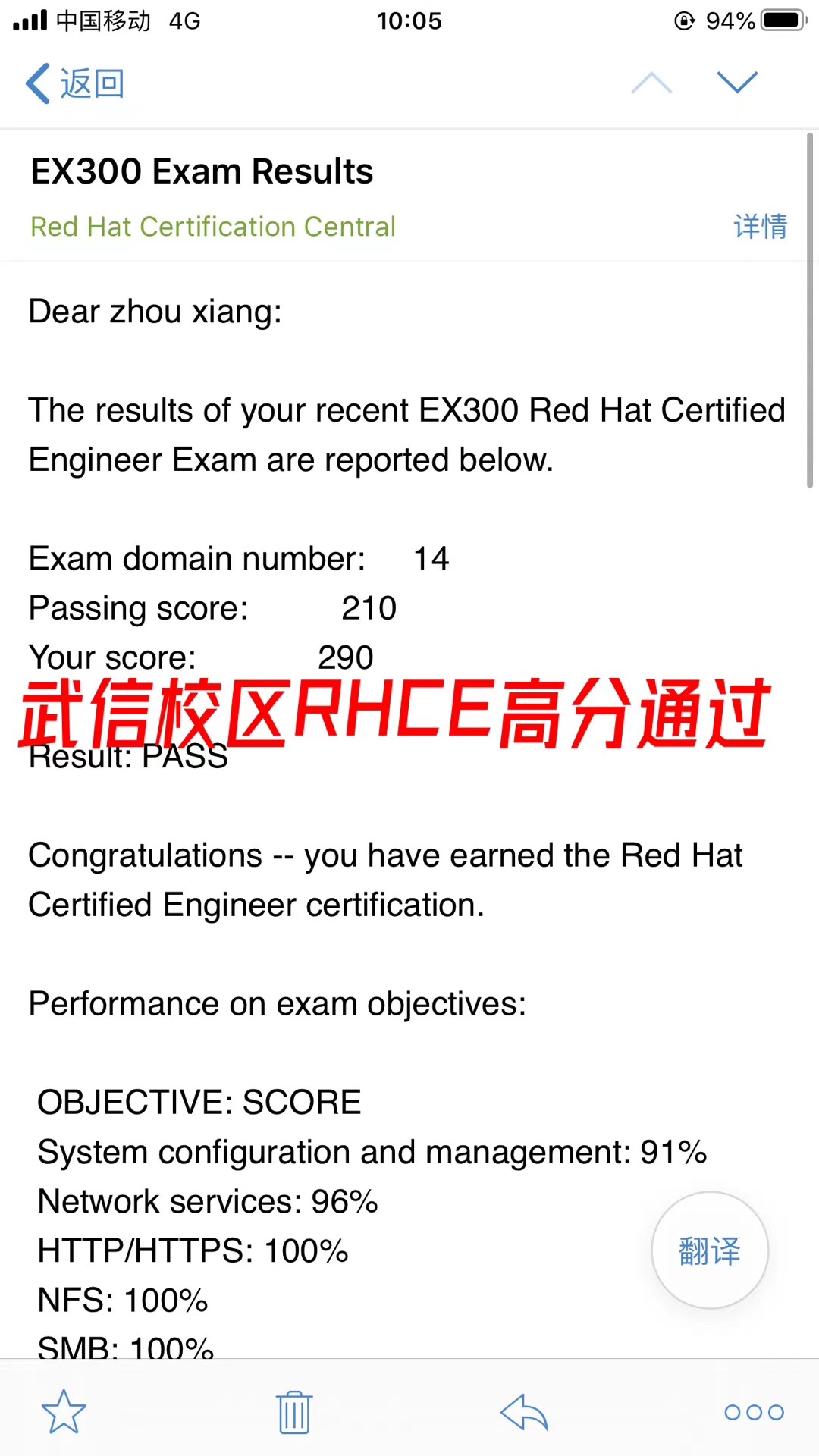Translate the email with 翻译 button
The width and height of the screenshot is (819, 1456).
[710, 1250]
